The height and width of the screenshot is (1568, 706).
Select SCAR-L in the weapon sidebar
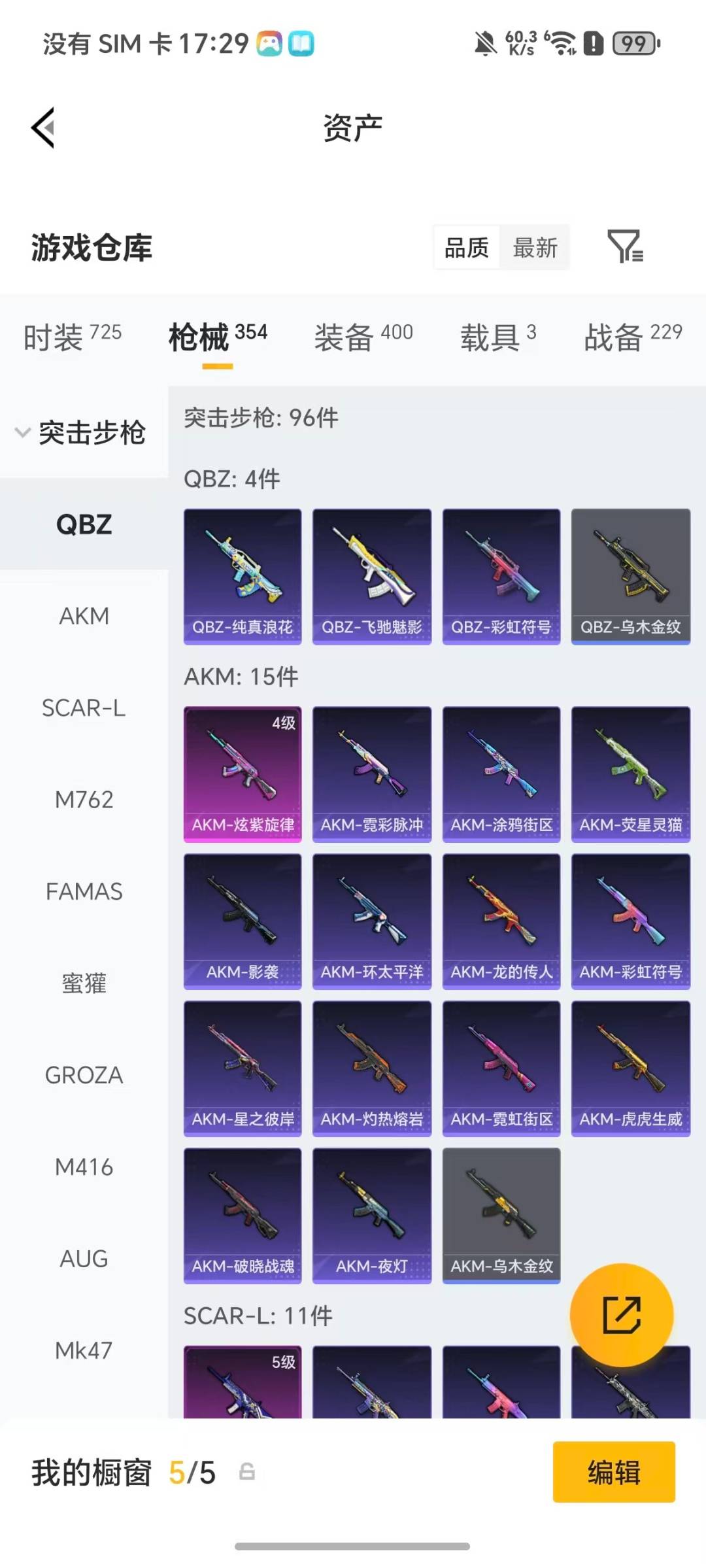click(x=84, y=708)
